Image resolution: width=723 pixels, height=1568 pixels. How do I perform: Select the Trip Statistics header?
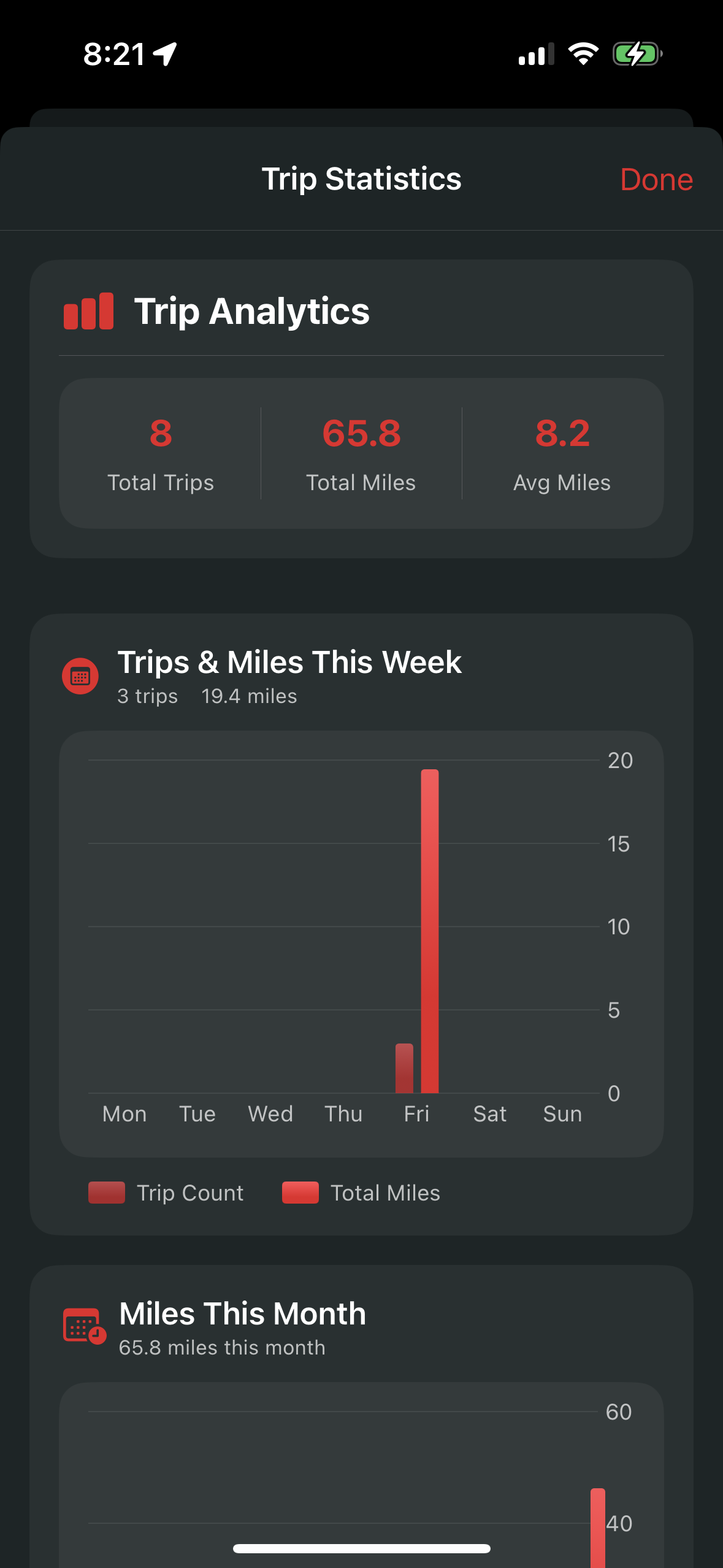coord(361,179)
